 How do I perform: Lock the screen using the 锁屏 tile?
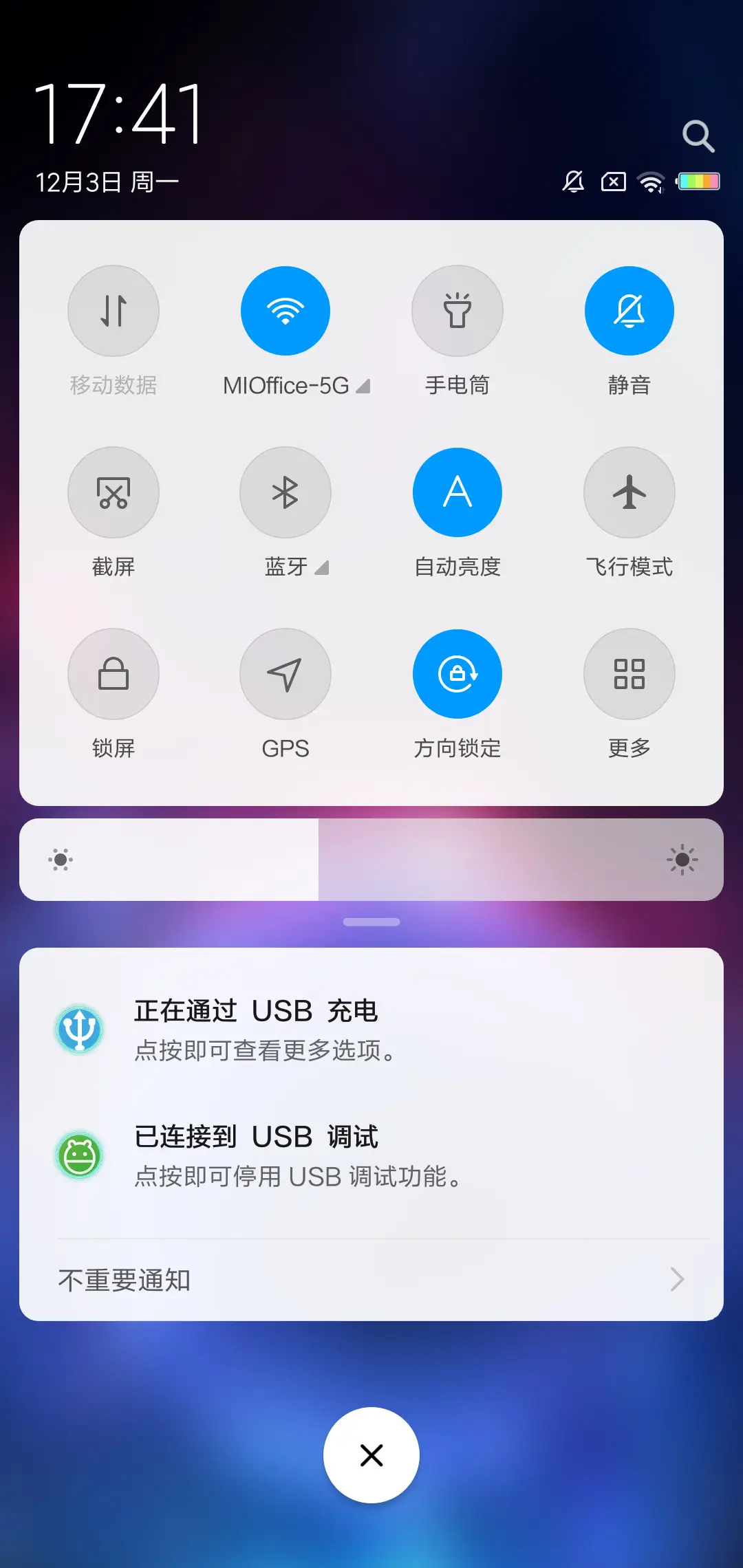pos(114,674)
